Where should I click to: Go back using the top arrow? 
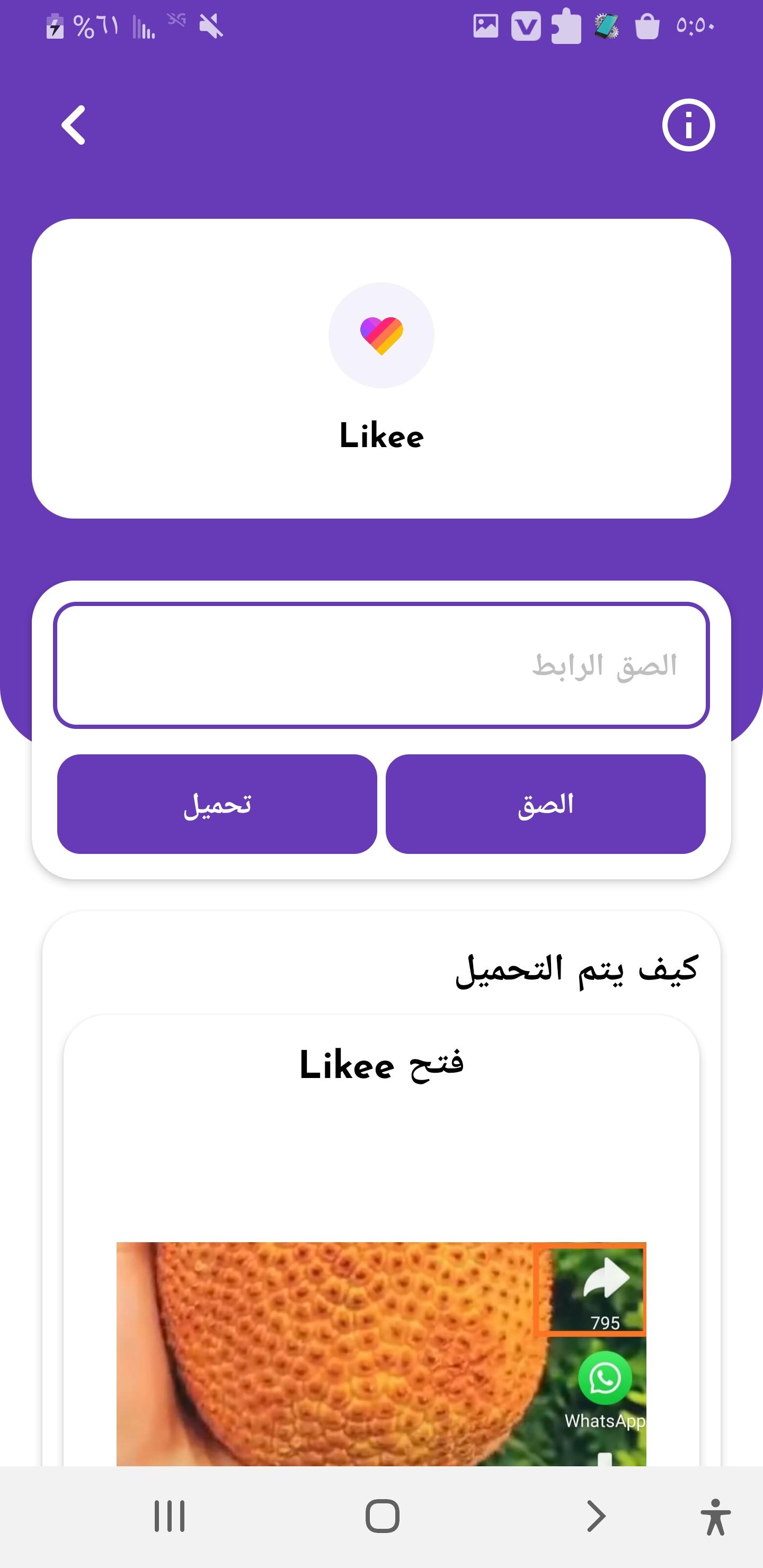[x=74, y=126]
